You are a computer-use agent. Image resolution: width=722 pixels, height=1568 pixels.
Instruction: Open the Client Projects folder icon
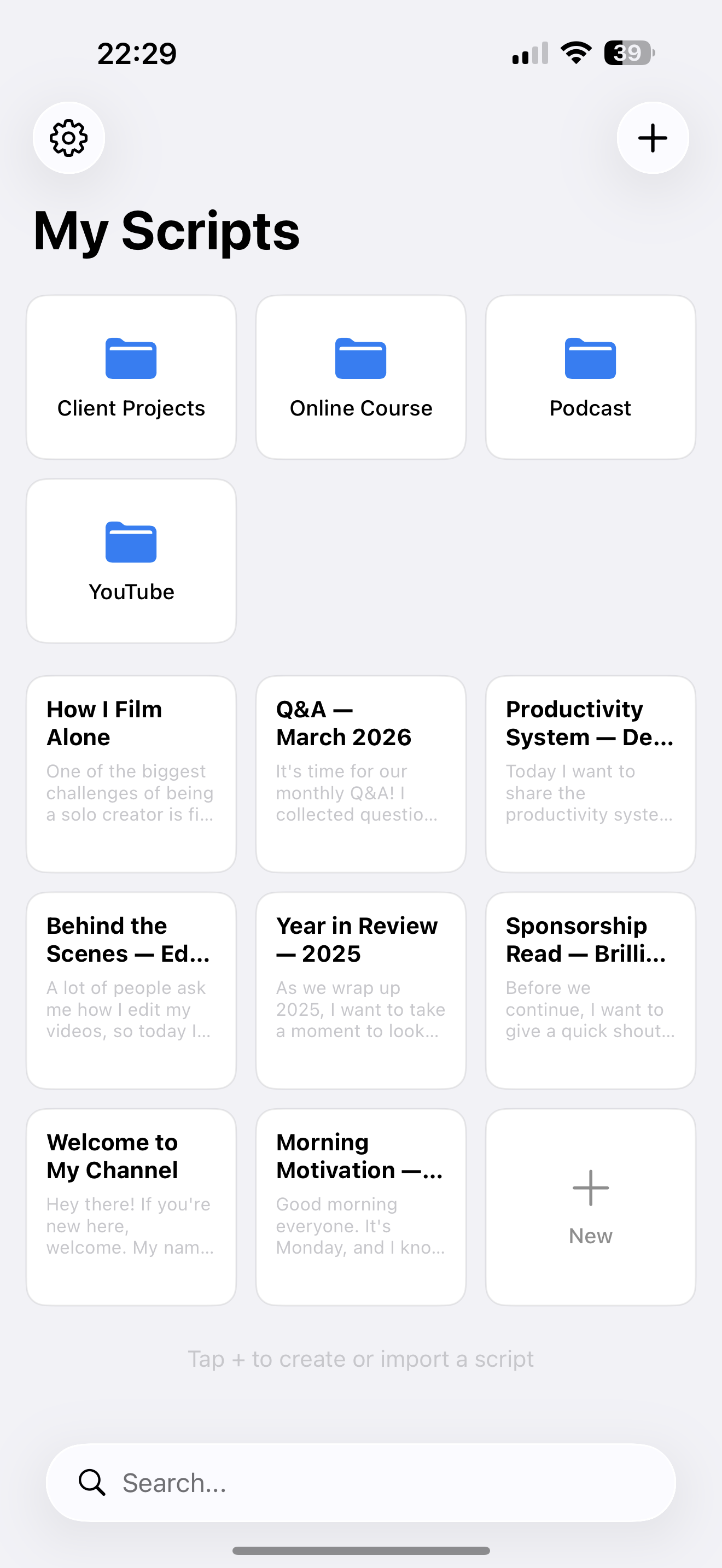pyautogui.click(x=130, y=359)
